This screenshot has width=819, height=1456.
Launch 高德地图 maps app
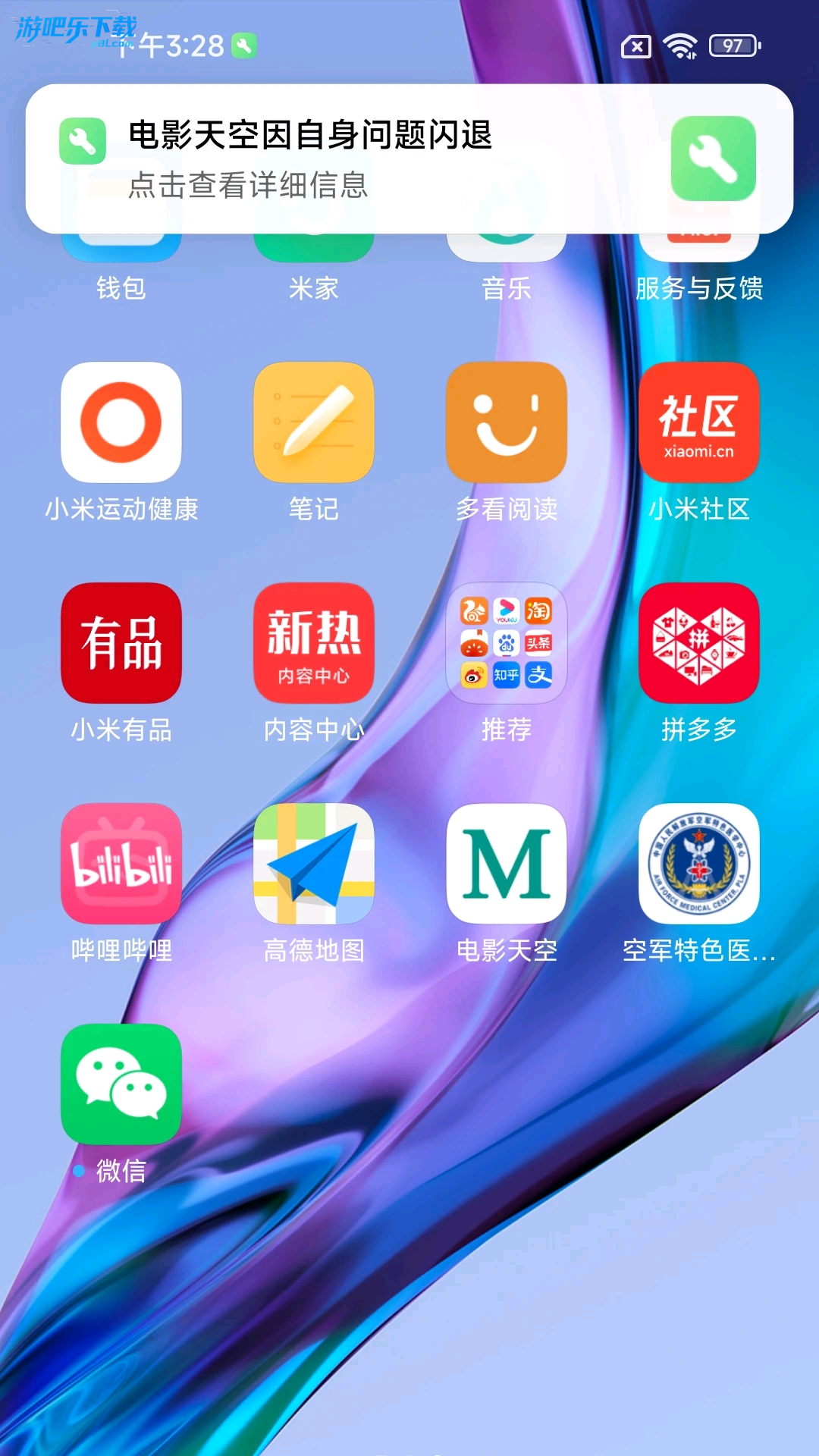(314, 864)
